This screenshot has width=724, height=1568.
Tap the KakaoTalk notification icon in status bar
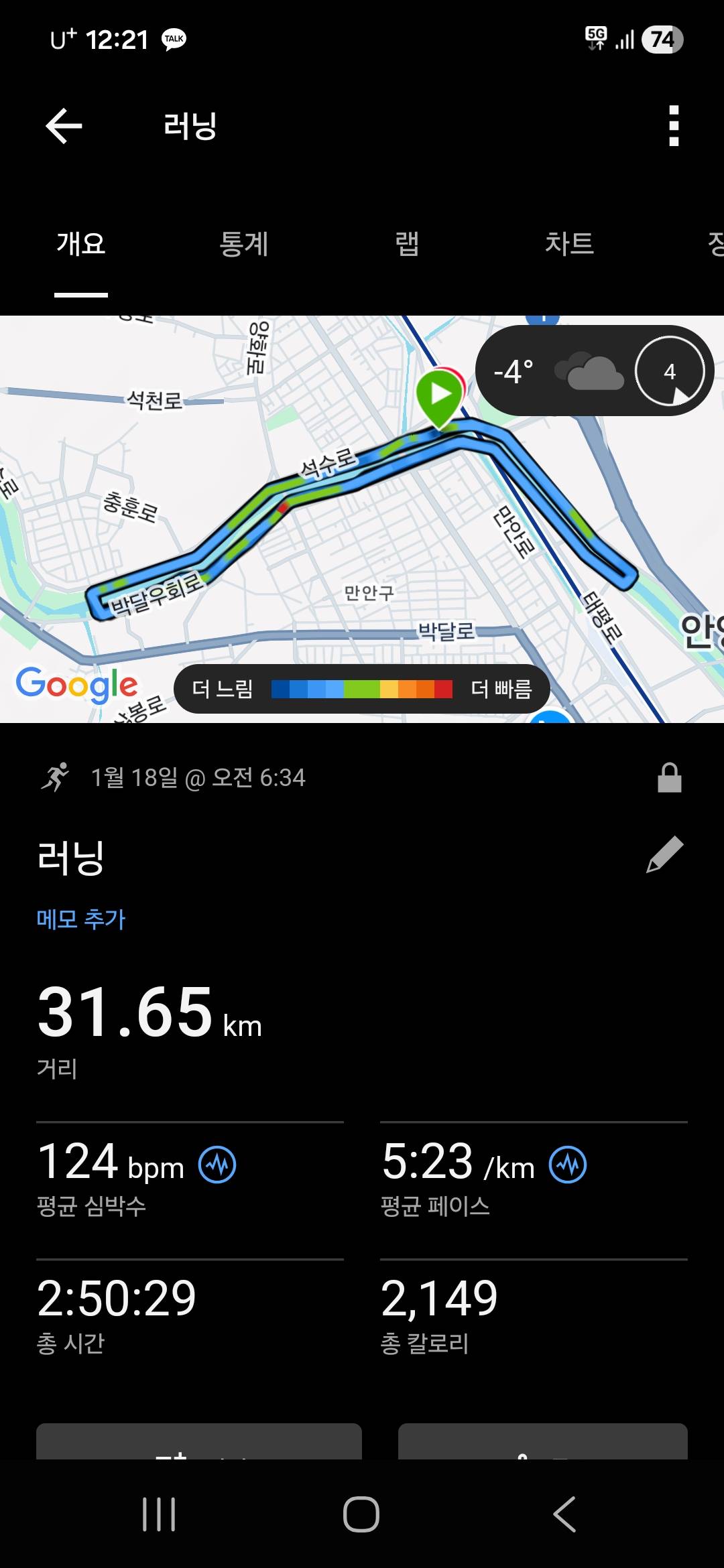[173, 40]
